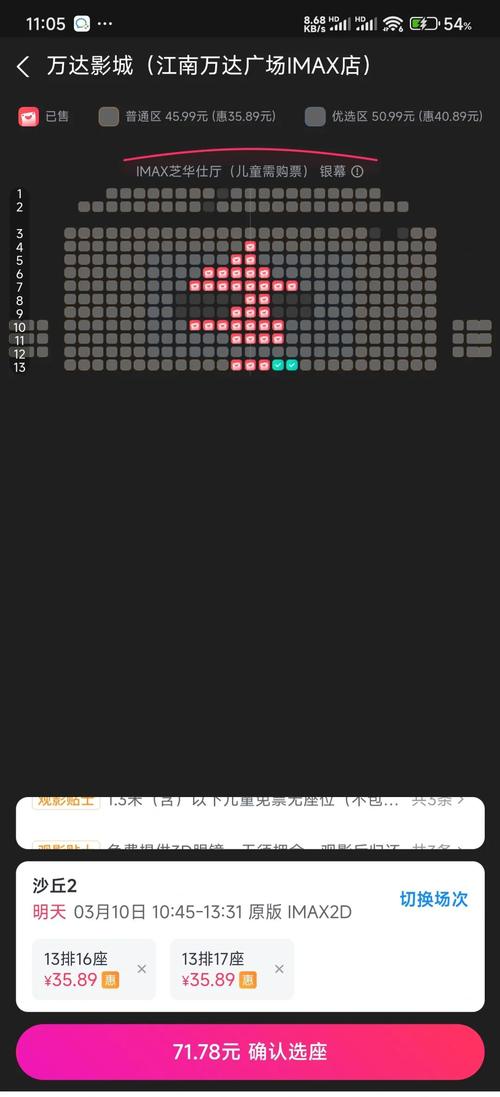The height and width of the screenshot is (1097, 500).
Task: Confirm seats with 71.78元 确认选座 button
Action: 250,1052
